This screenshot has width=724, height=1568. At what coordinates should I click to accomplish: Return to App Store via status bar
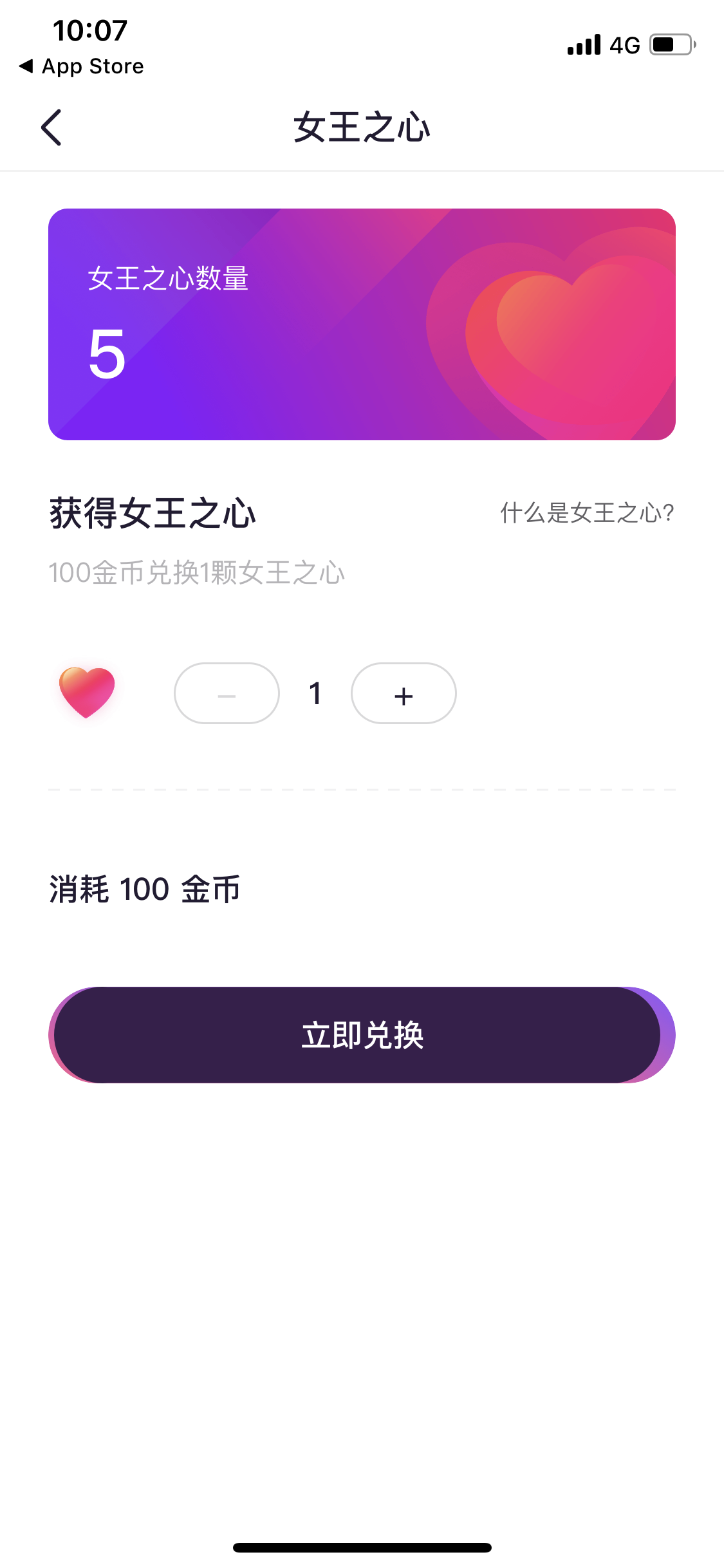tap(82, 66)
